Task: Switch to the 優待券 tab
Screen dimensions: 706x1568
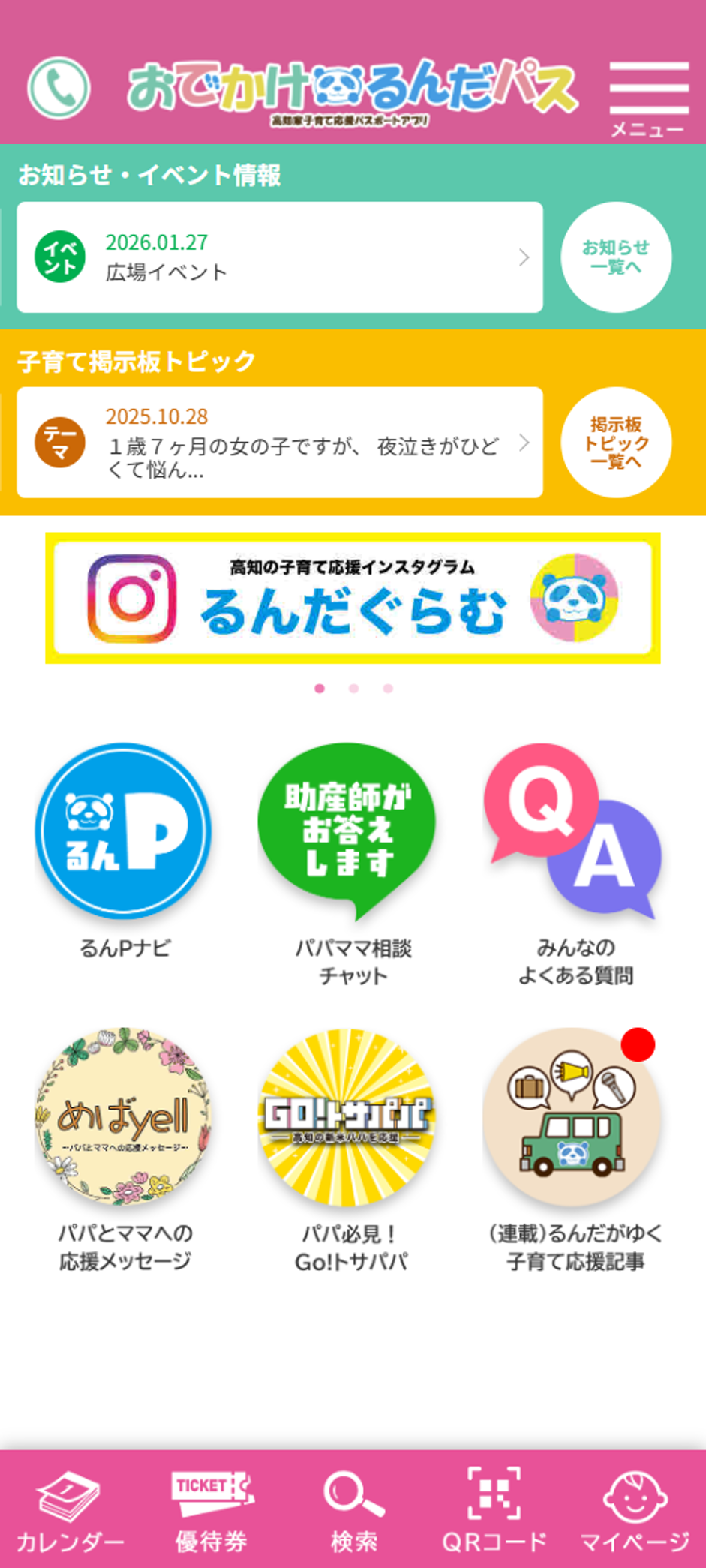Action: (x=212, y=1509)
